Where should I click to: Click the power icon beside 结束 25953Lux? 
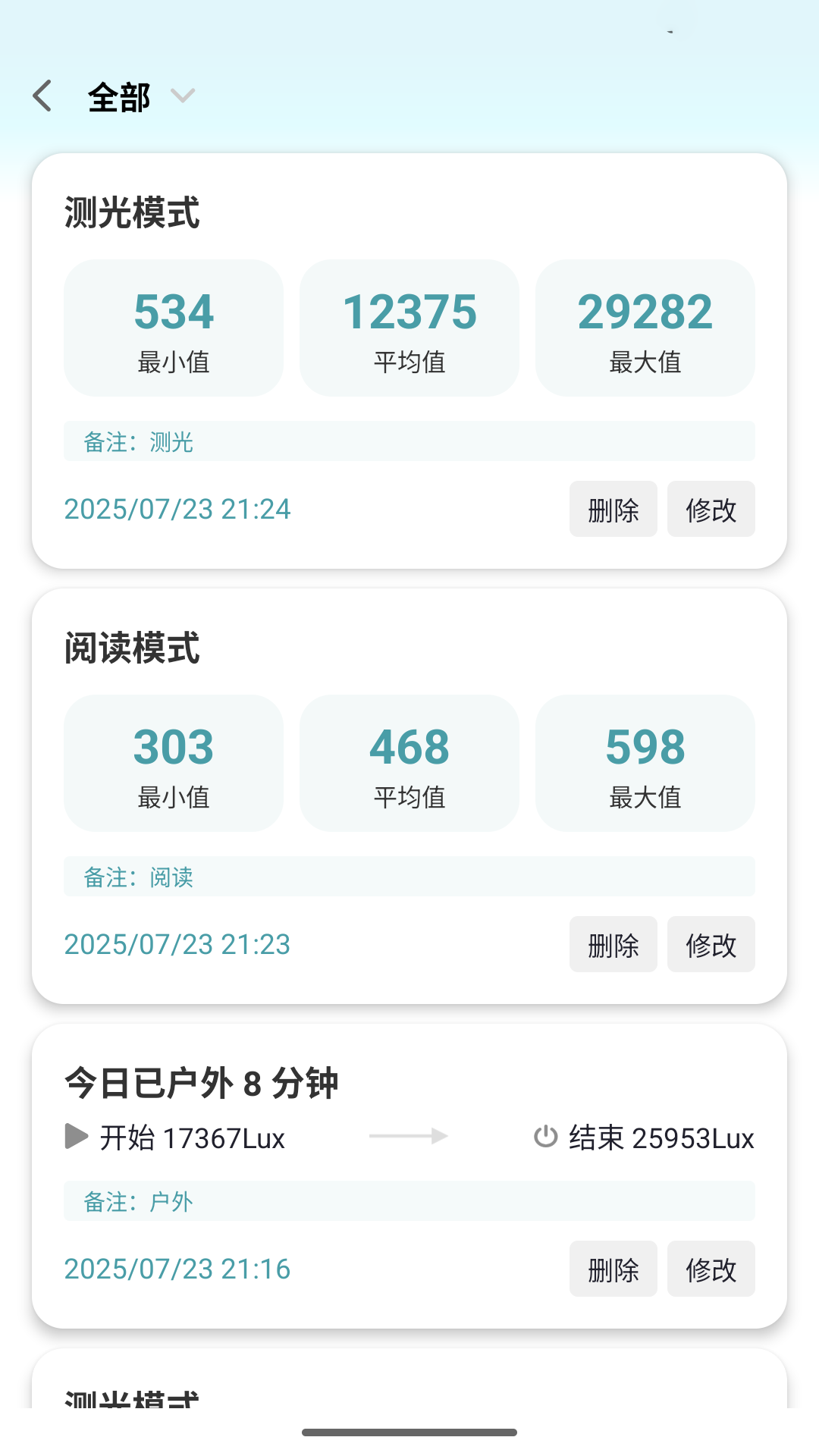click(x=545, y=1137)
